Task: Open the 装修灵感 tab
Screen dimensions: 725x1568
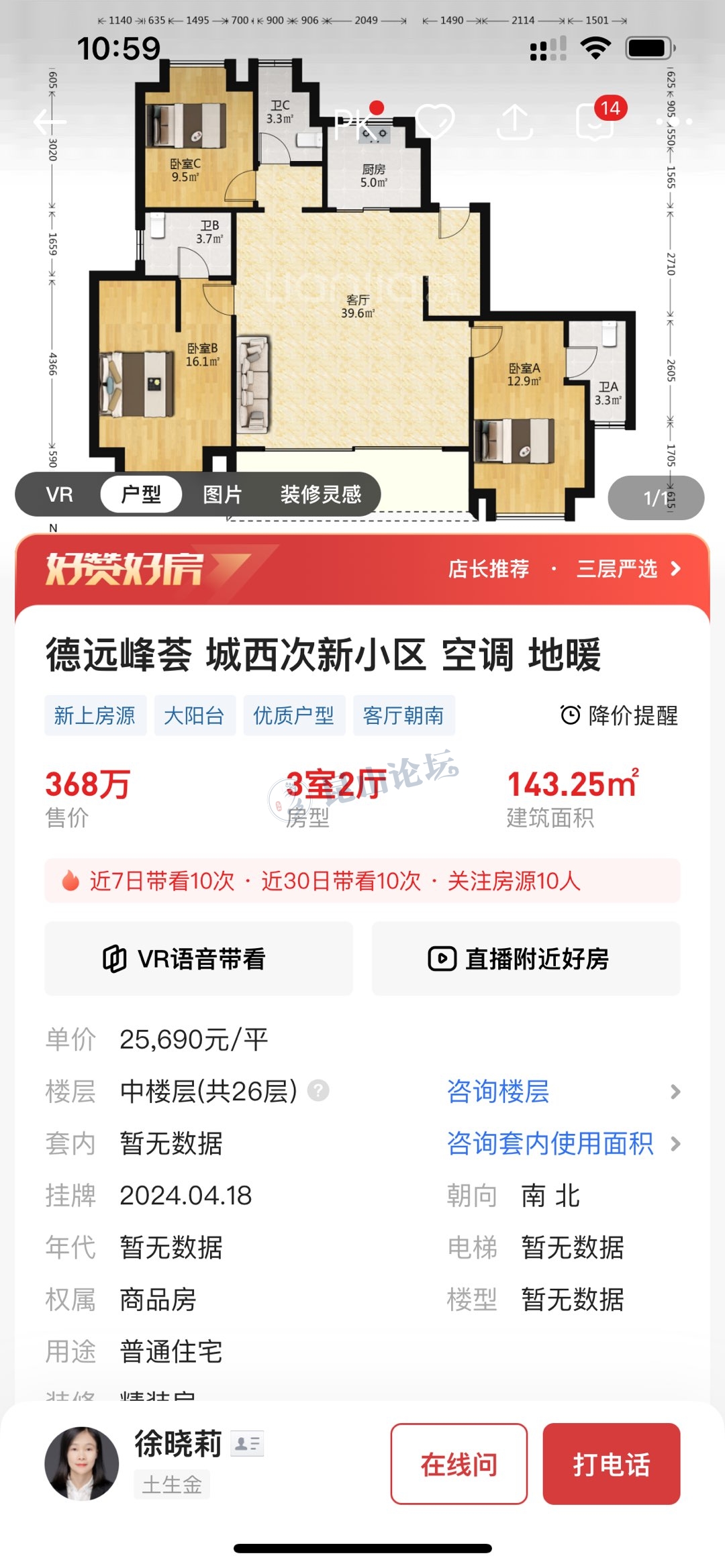Action: pyautogui.click(x=320, y=495)
